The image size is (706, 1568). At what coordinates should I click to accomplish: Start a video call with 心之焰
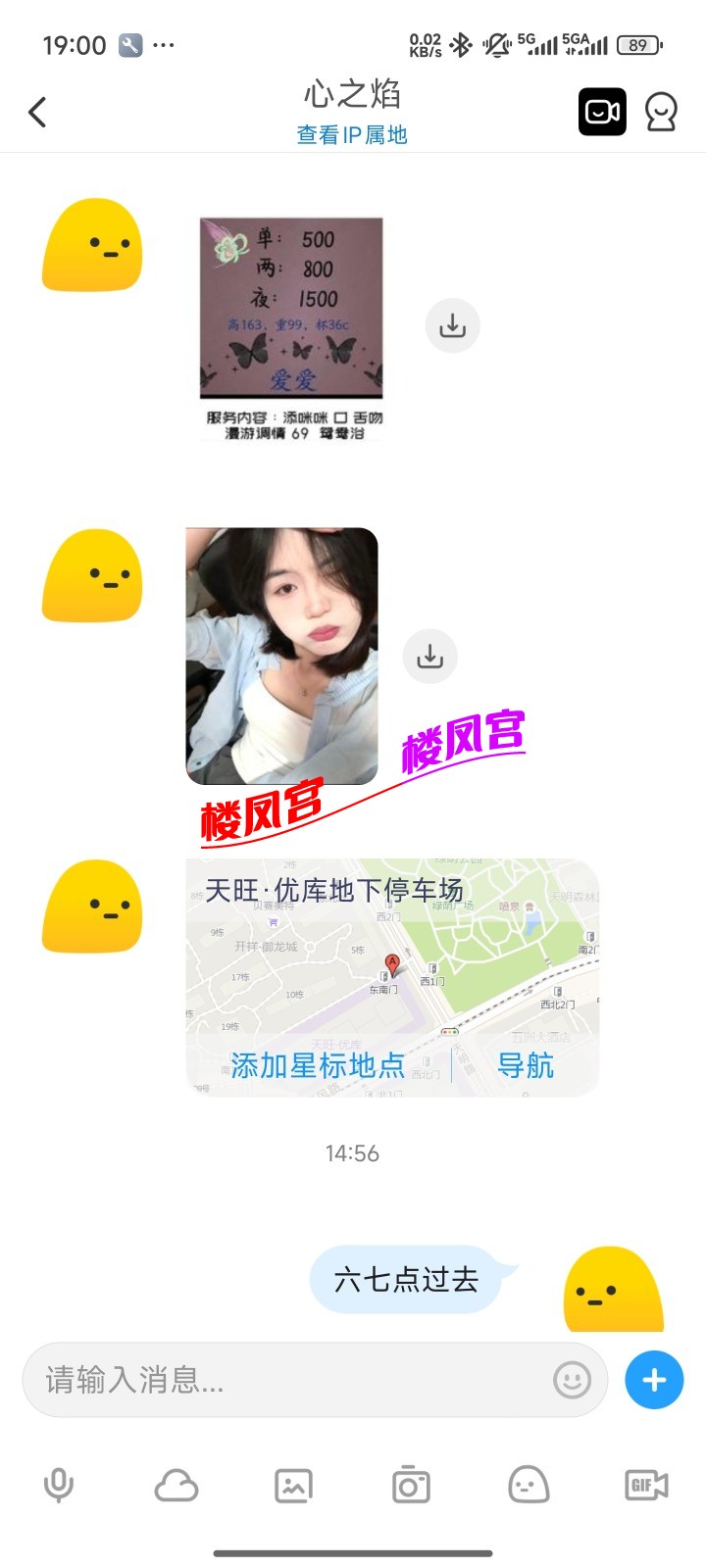[x=602, y=111]
